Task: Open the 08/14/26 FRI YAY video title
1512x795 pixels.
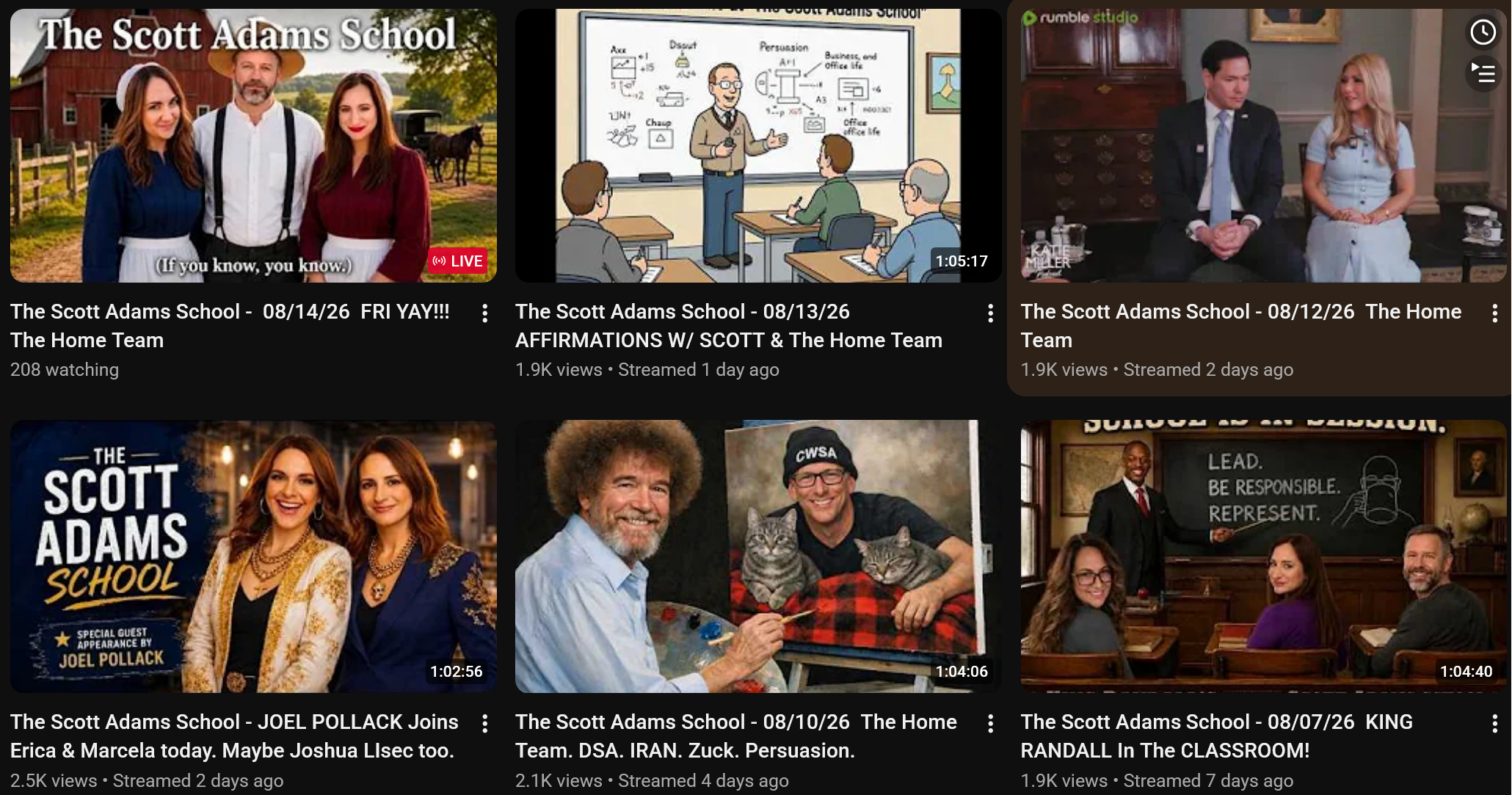Action: pos(230,326)
